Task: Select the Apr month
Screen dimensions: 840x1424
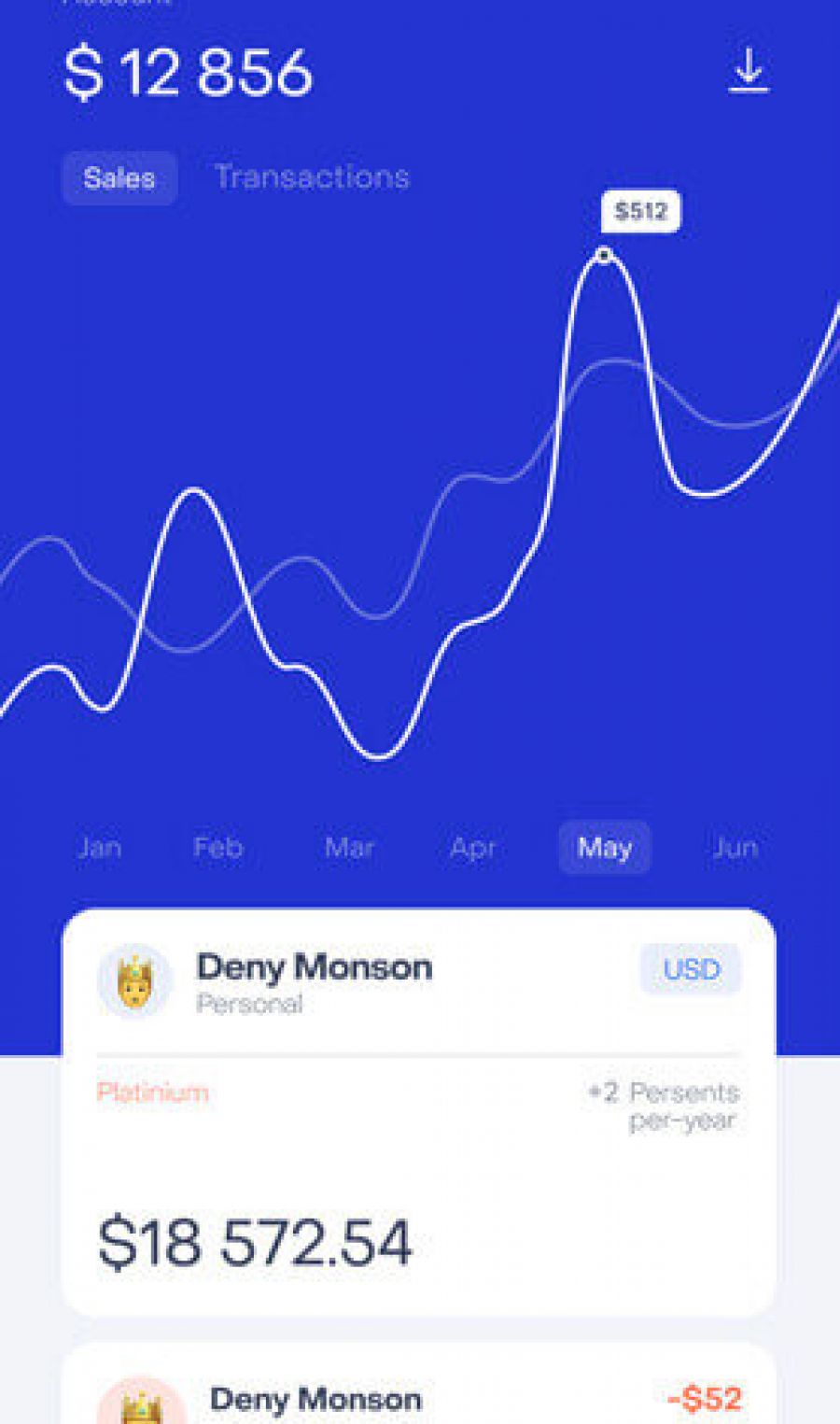Action: point(472,847)
